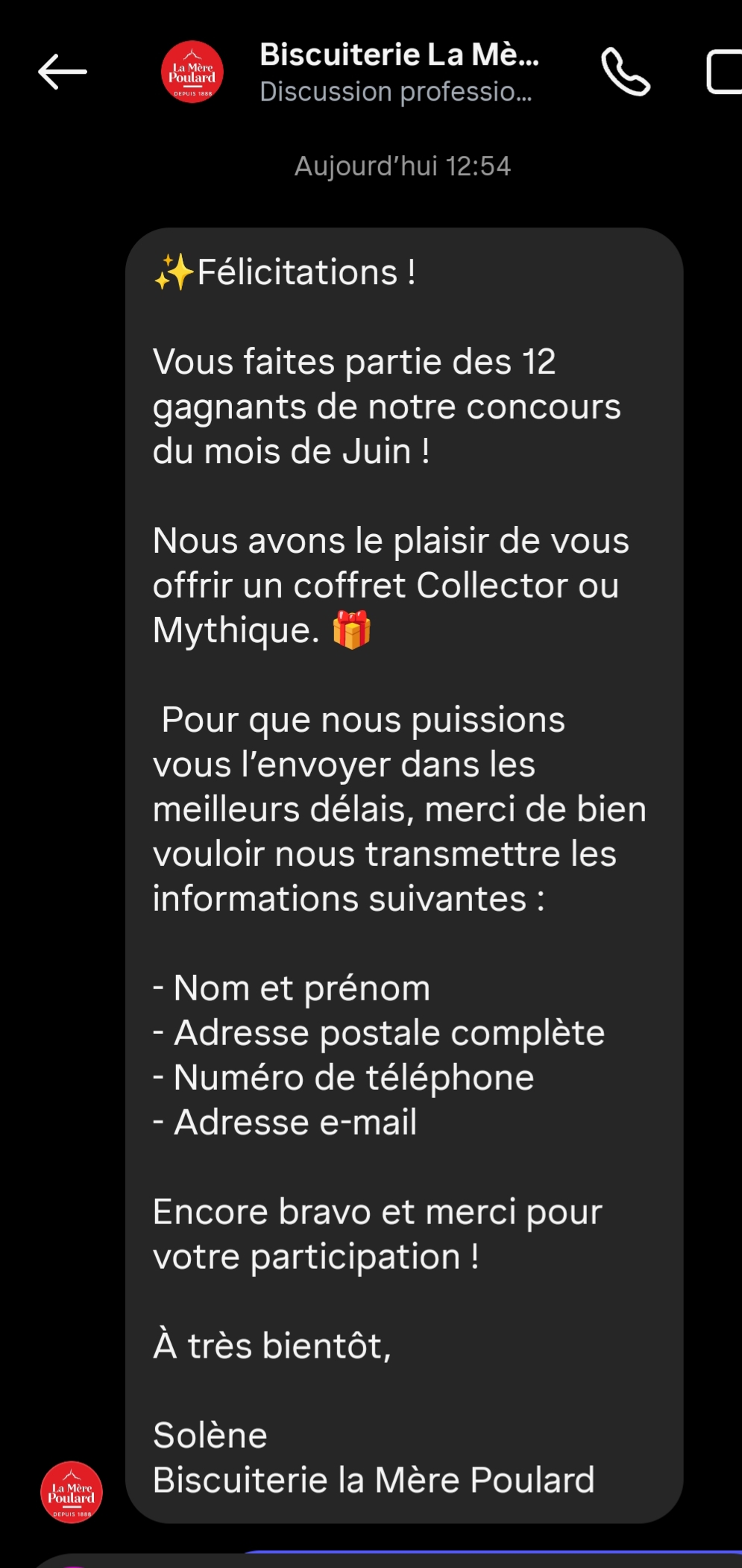Screen dimensions: 742x1568
Task: Open Biscuiterie La Mère Poulard profile header
Action: click(399, 72)
